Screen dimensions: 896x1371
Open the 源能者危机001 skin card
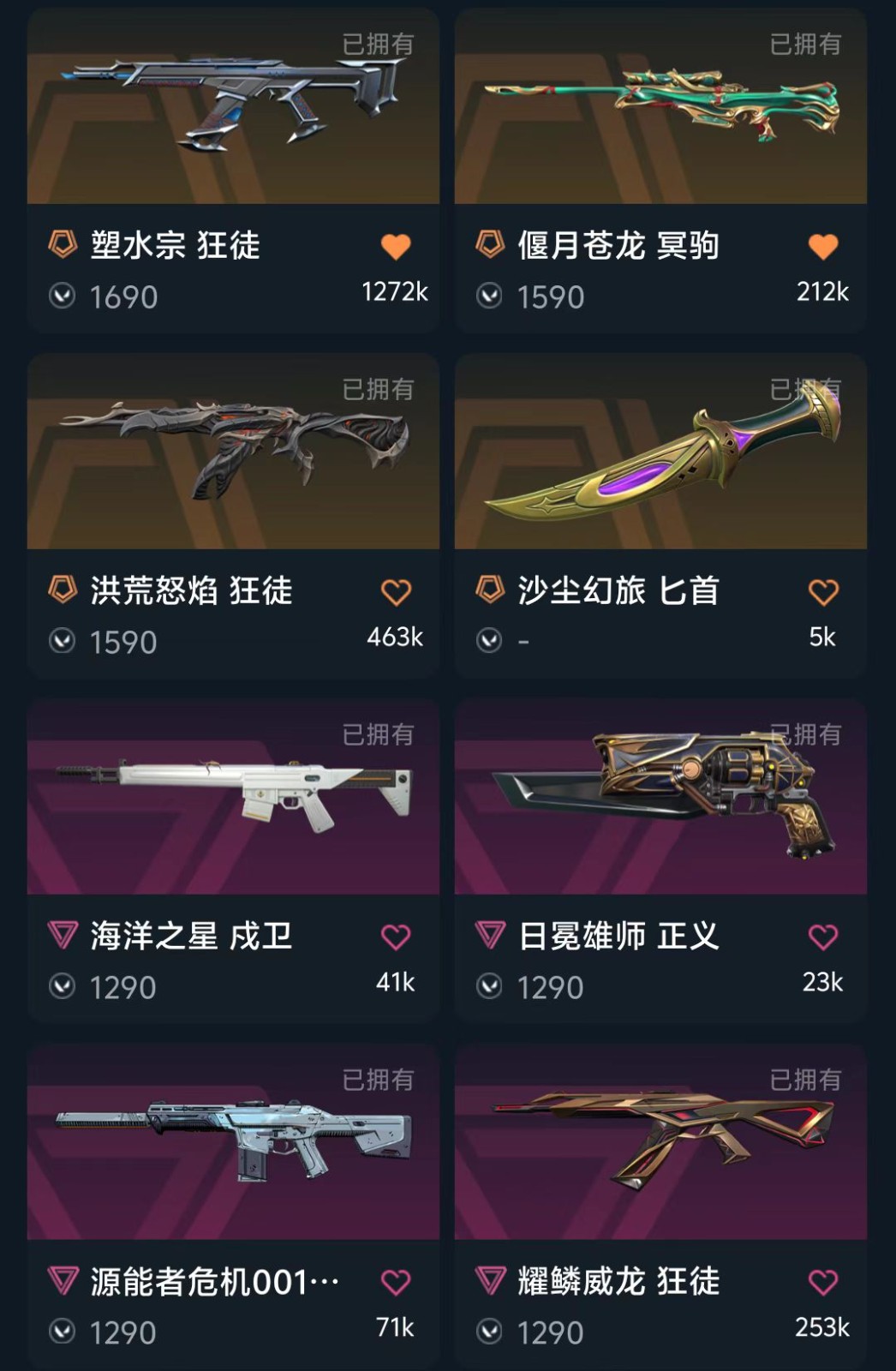click(233, 1142)
